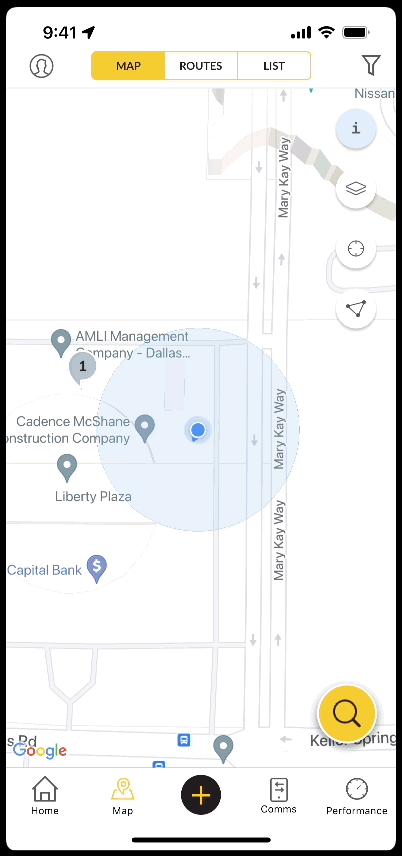Open the profile icon

click(x=41, y=66)
